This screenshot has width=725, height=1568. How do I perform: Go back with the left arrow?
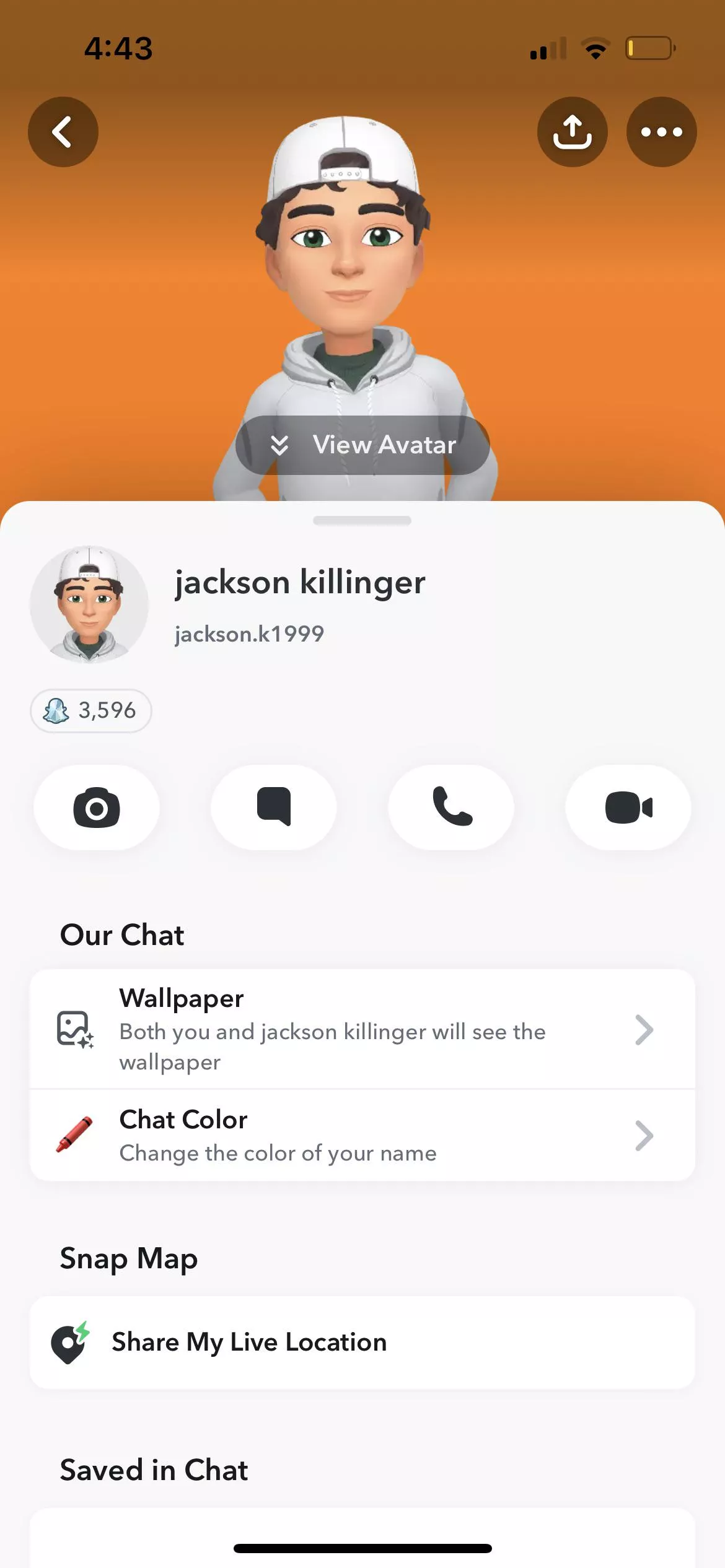63,132
